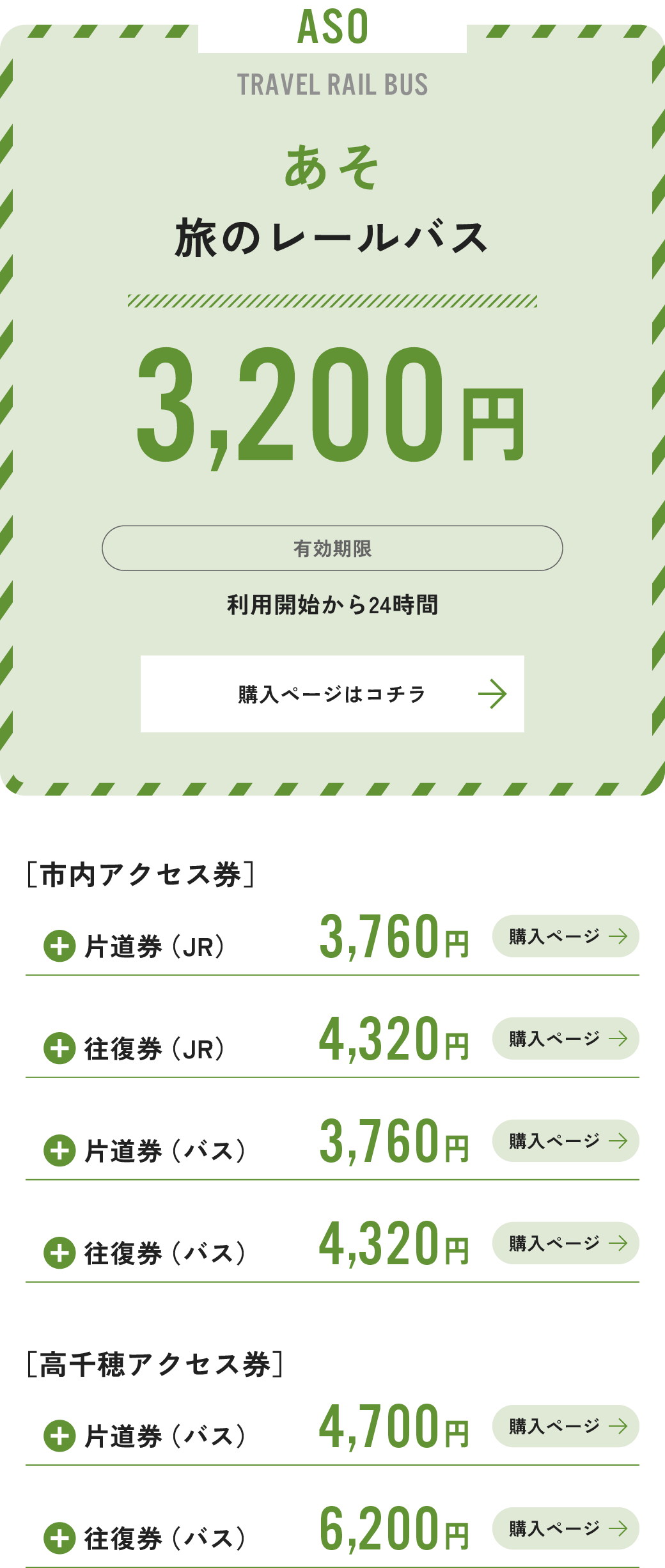Open 購入ページ for 片道券（JR）
The height and width of the screenshot is (1568, 665).
click(x=565, y=936)
